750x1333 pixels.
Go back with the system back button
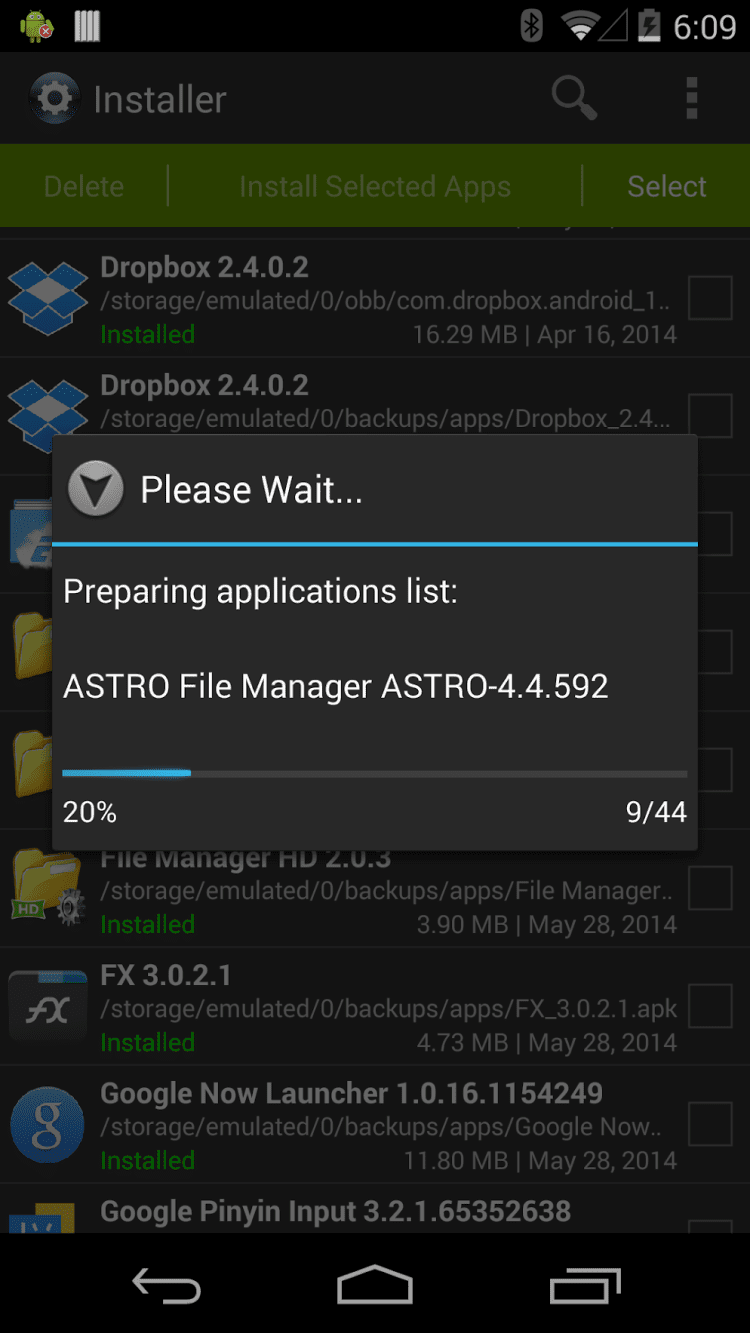[x=167, y=1286]
